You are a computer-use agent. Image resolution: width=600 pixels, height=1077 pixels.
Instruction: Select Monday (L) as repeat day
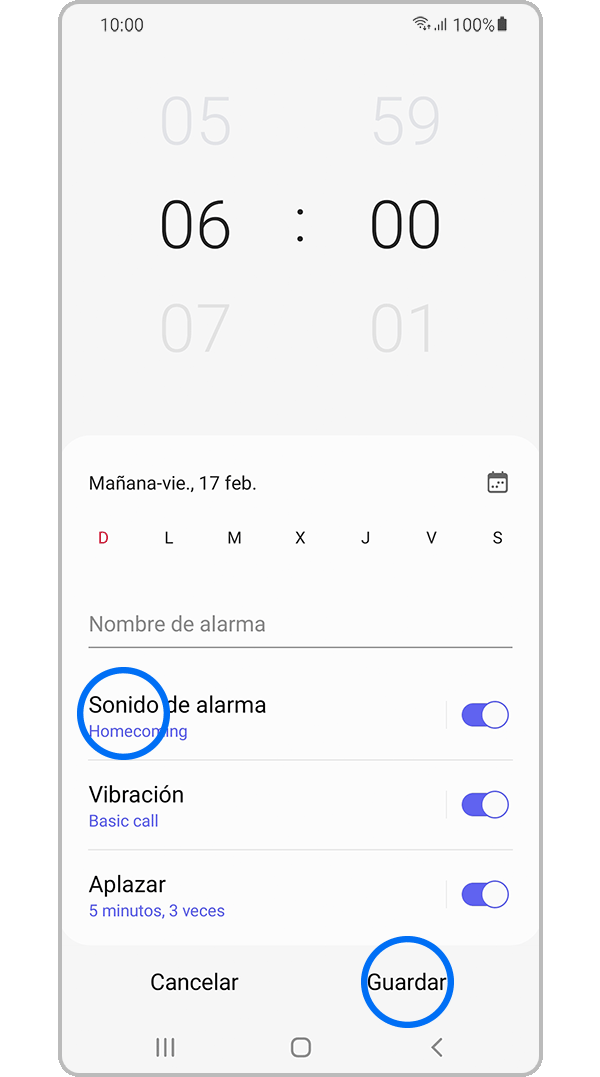(169, 538)
